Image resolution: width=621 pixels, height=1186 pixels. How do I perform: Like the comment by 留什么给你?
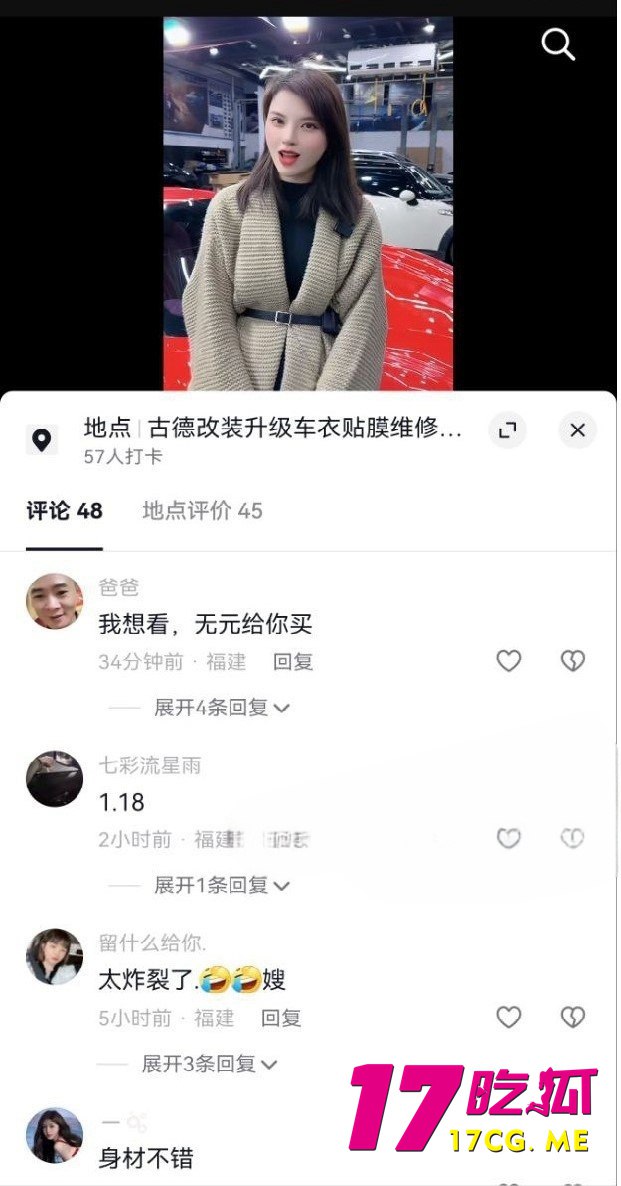(509, 1018)
